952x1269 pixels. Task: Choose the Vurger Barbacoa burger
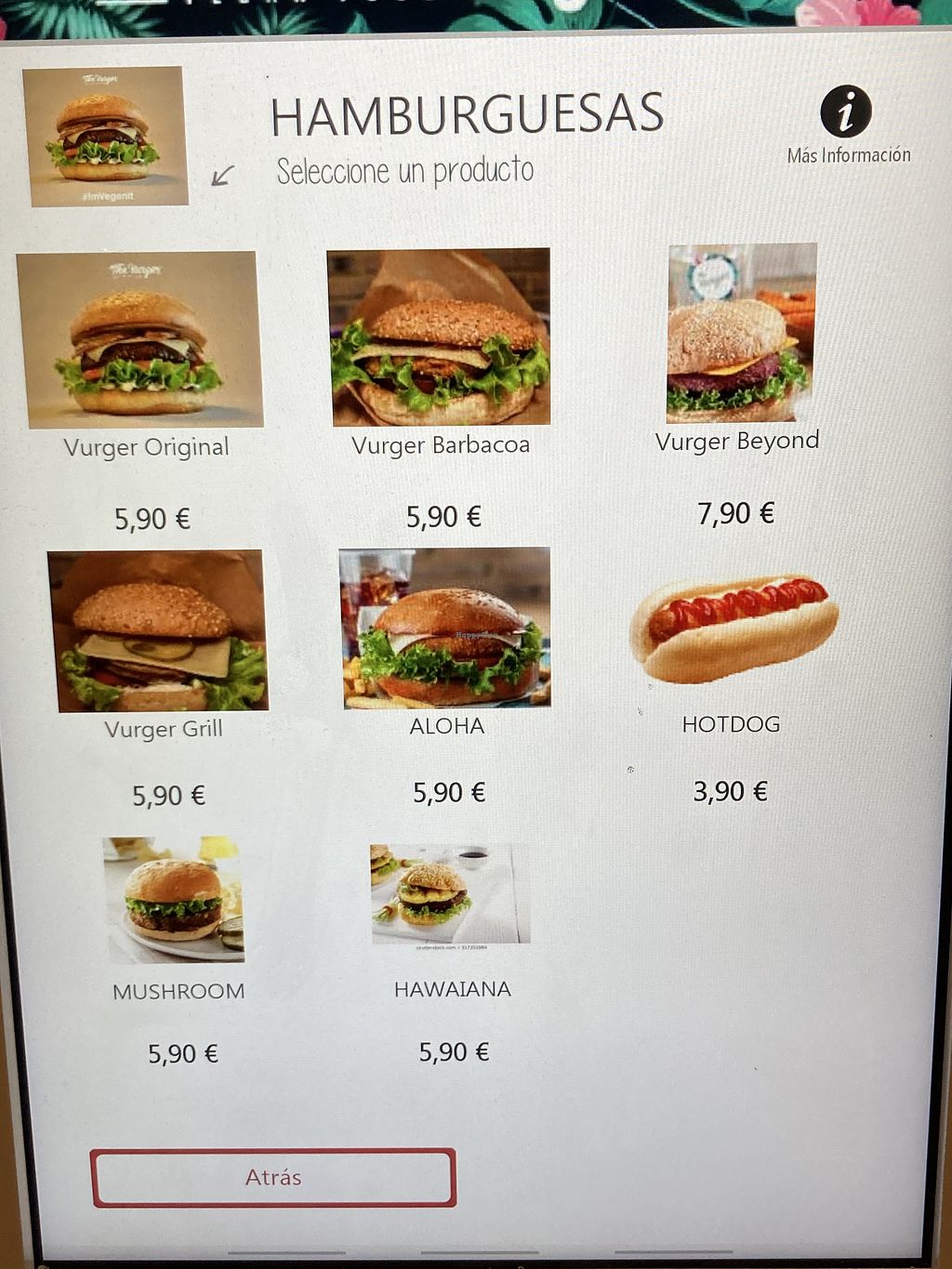coord(439,337)
